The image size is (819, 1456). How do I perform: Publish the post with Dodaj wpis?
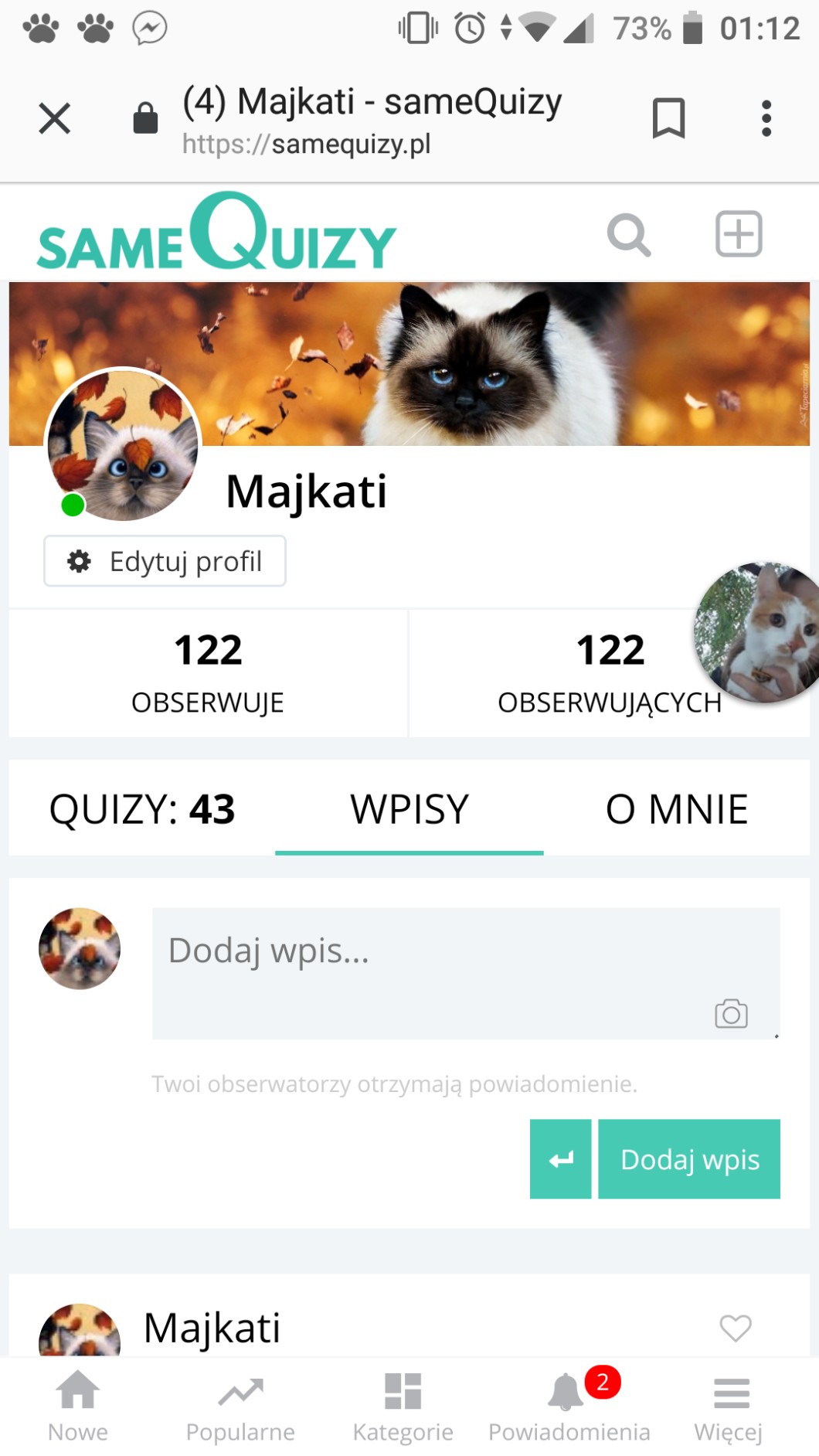pyautogui.click(x=689, y=1159)
